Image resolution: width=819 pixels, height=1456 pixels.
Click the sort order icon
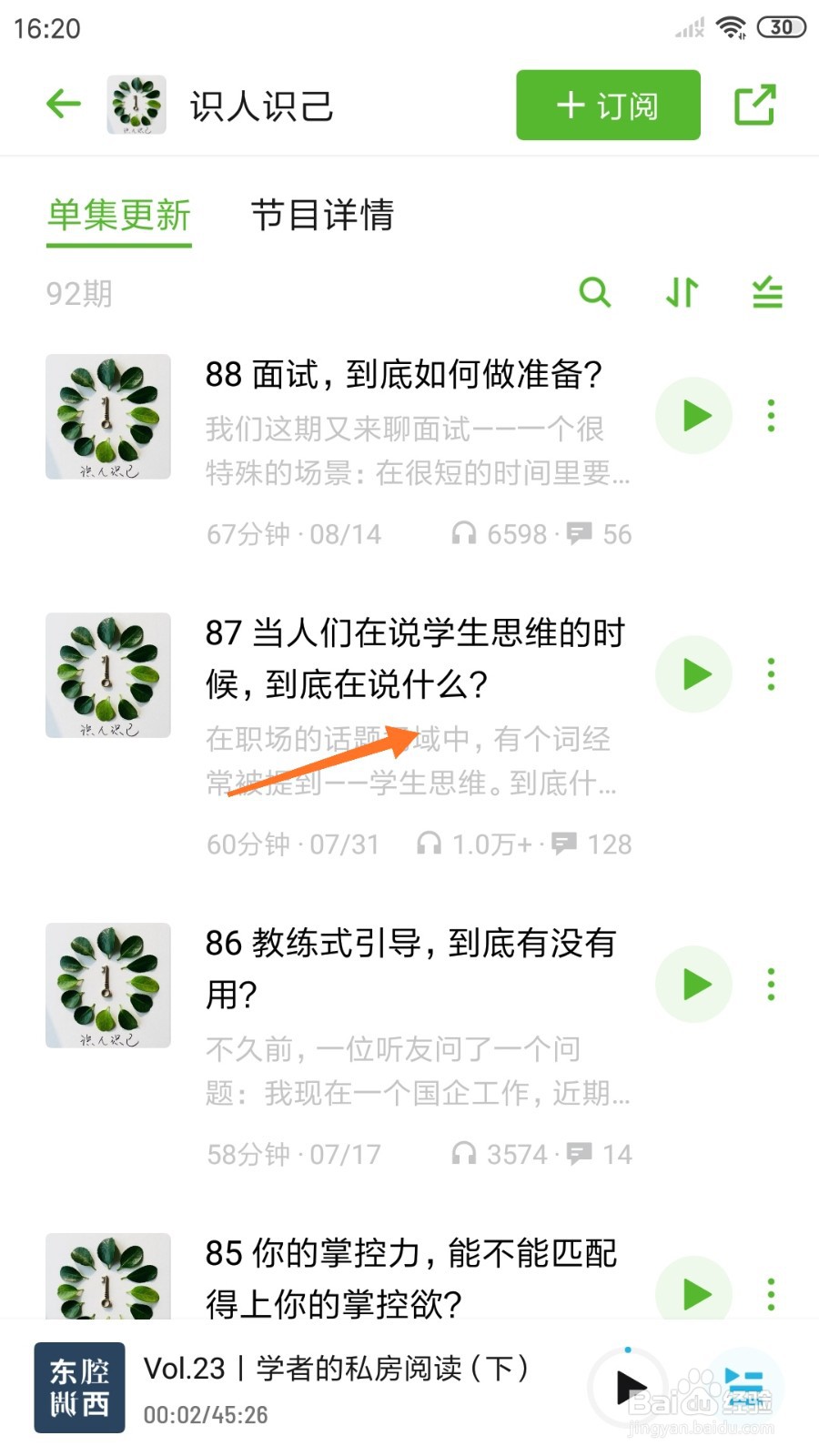point(681,293)
